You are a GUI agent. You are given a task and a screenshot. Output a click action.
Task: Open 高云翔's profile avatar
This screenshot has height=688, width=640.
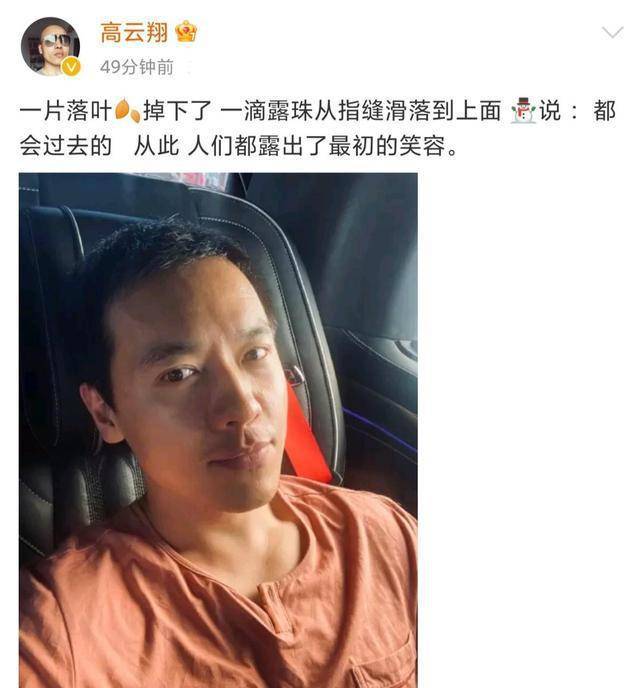tap(50, 46)
